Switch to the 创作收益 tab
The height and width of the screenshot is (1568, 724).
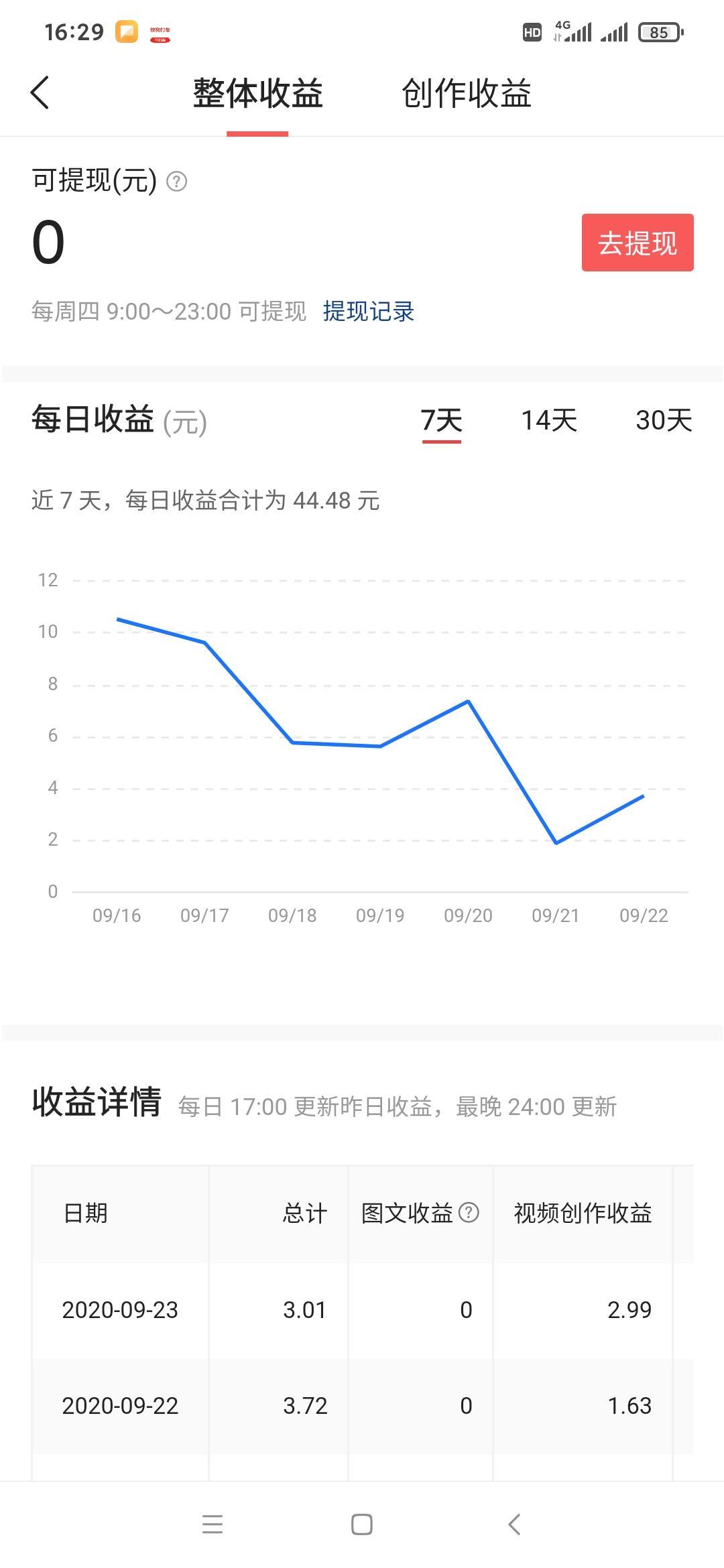tap(467, 93)
